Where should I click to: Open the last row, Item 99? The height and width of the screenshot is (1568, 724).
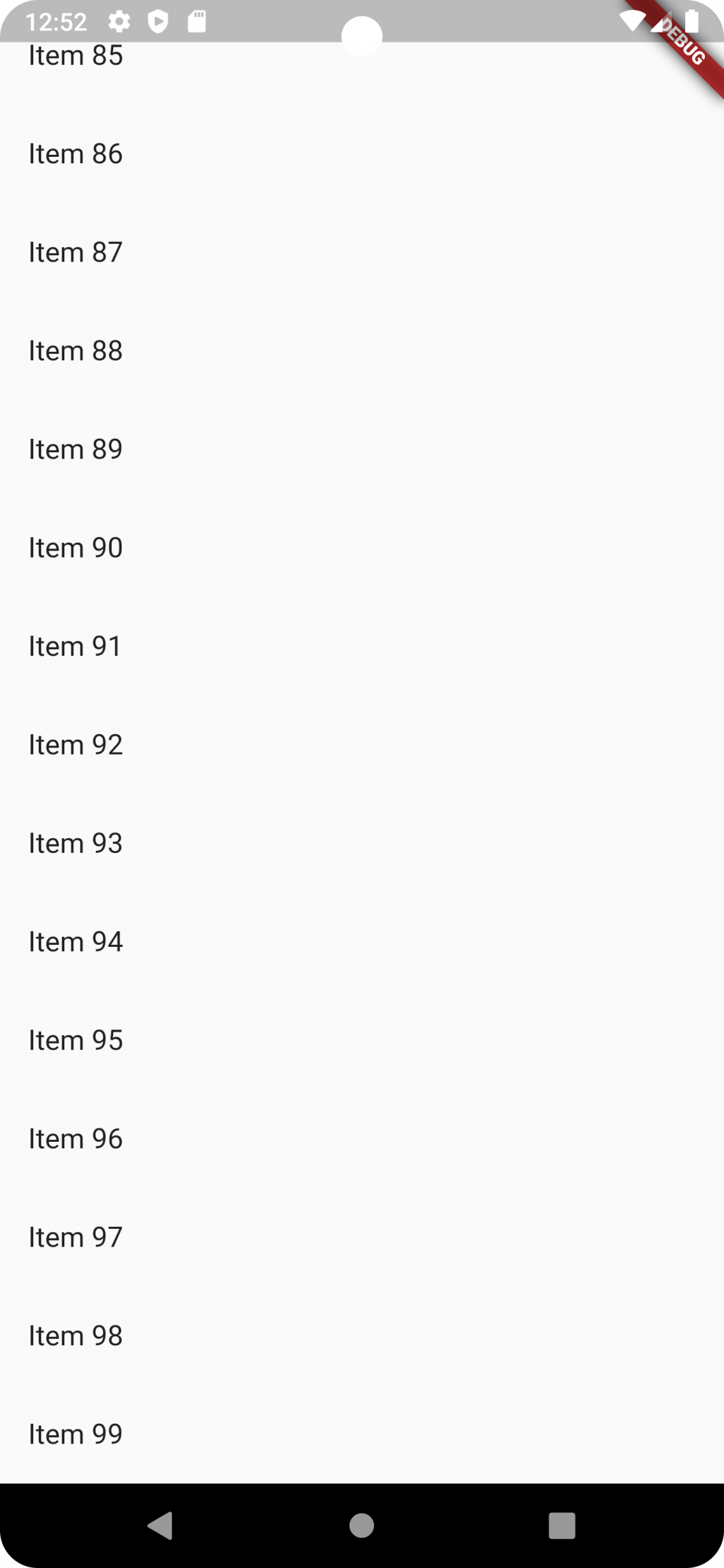tap(76, 1434)
